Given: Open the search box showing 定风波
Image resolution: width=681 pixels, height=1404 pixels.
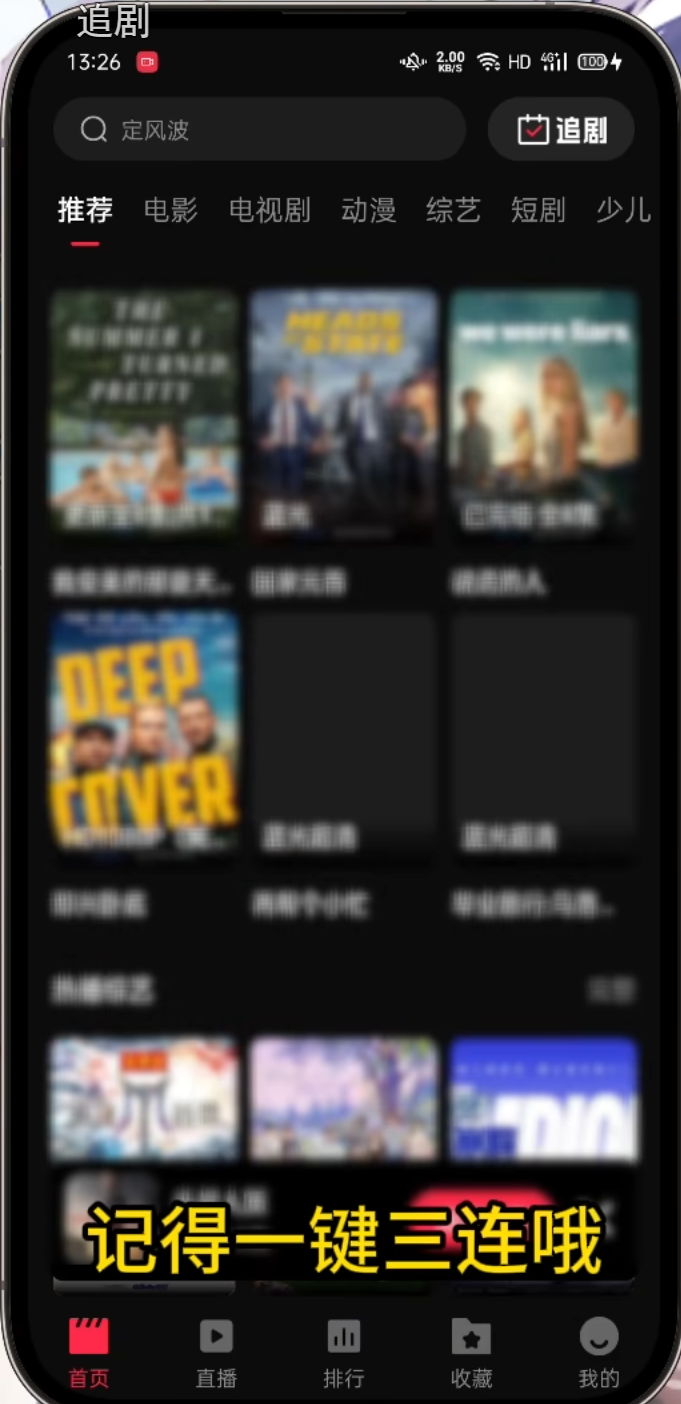Looking at the screenshot, I should click(258, 130).
